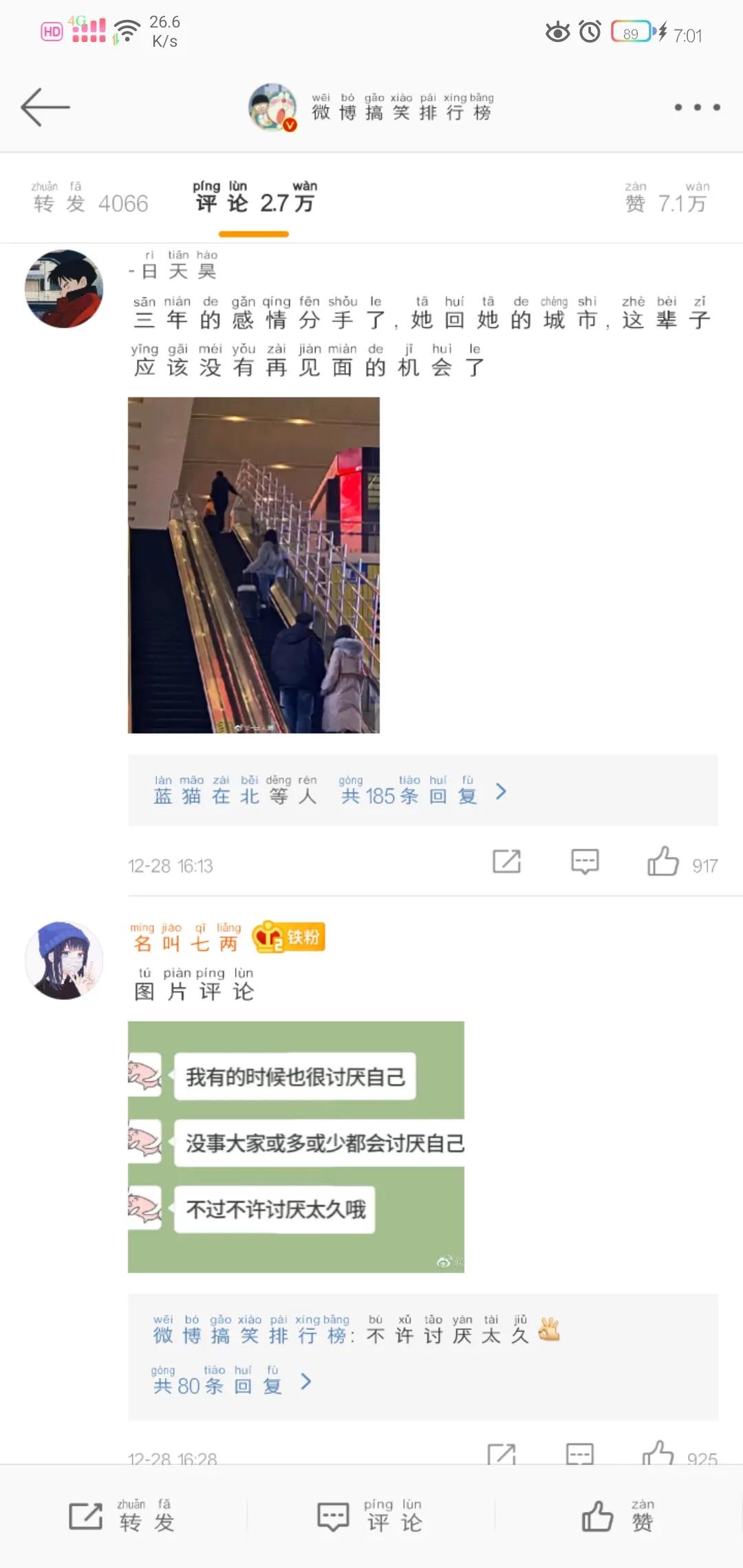Reply to -日天昊's comment
The image size is (743, 1568).
tap(585, 861)
